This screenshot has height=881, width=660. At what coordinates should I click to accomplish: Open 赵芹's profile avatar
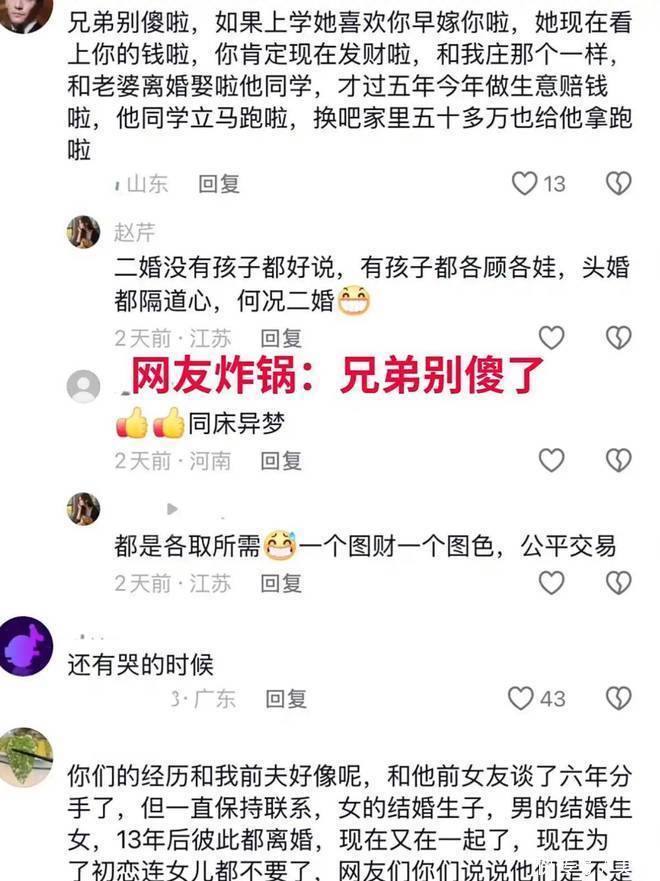click(83, 232)
